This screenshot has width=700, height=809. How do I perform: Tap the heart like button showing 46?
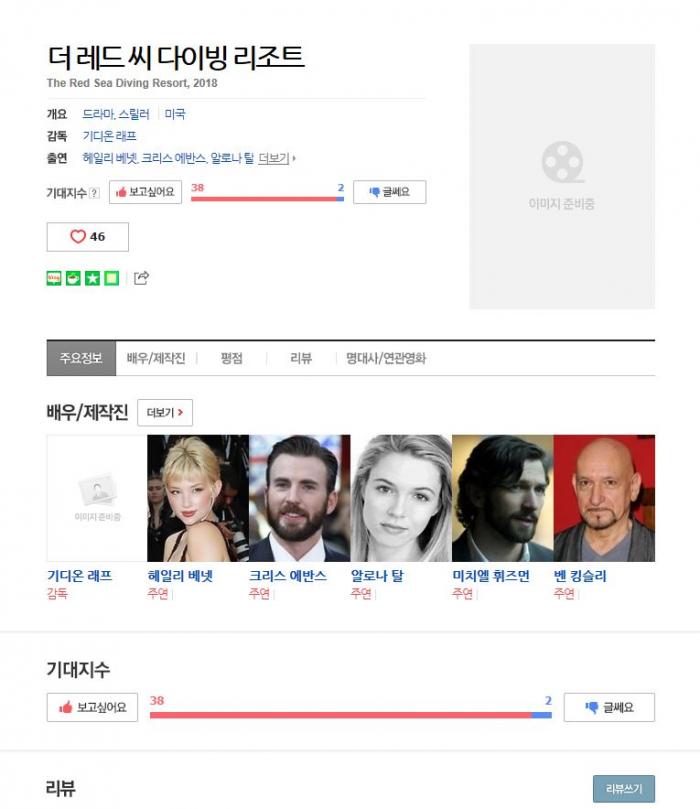pyautogui.click(x=87, y=237)
